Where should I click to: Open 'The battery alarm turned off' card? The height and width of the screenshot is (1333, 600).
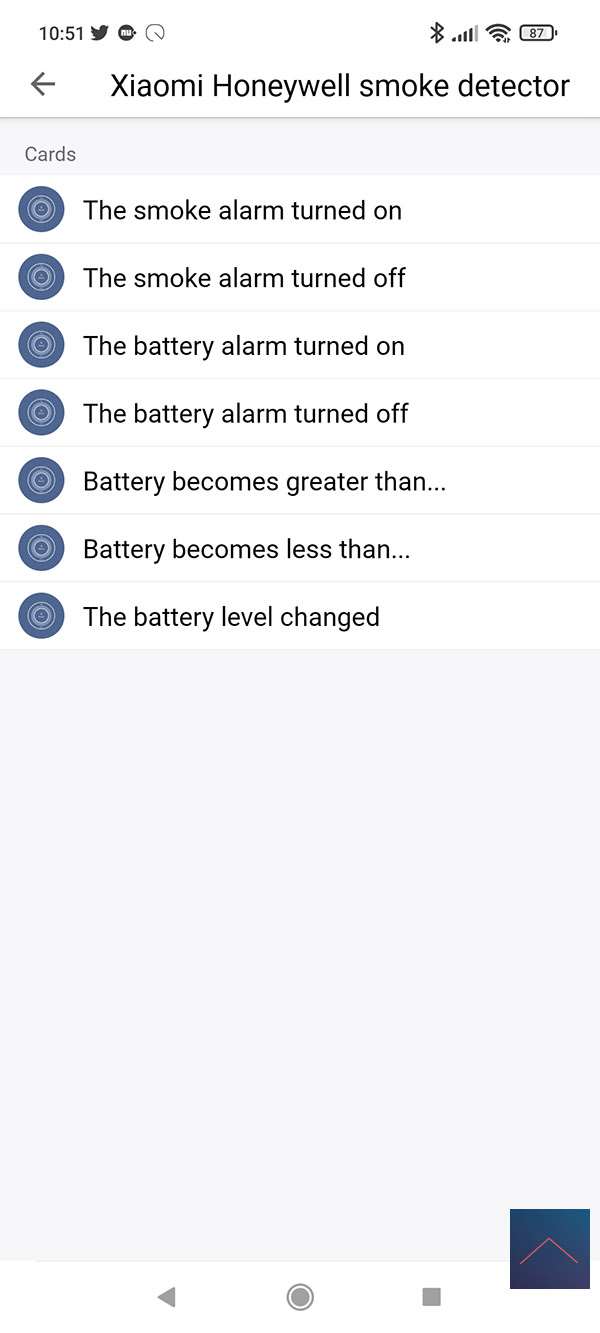tap(245, 414)
